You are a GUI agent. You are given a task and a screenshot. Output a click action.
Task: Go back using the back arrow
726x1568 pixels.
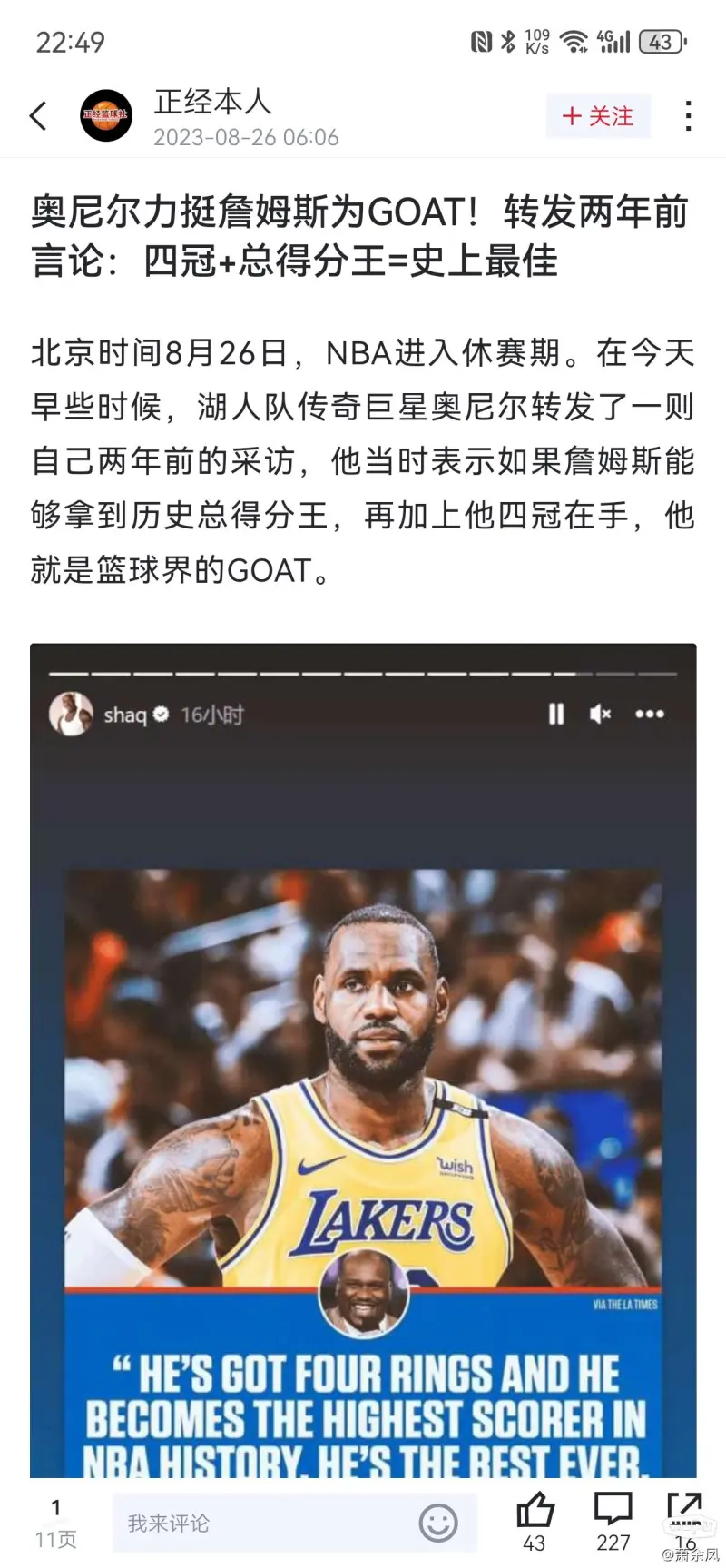click(x=38, y=116)
